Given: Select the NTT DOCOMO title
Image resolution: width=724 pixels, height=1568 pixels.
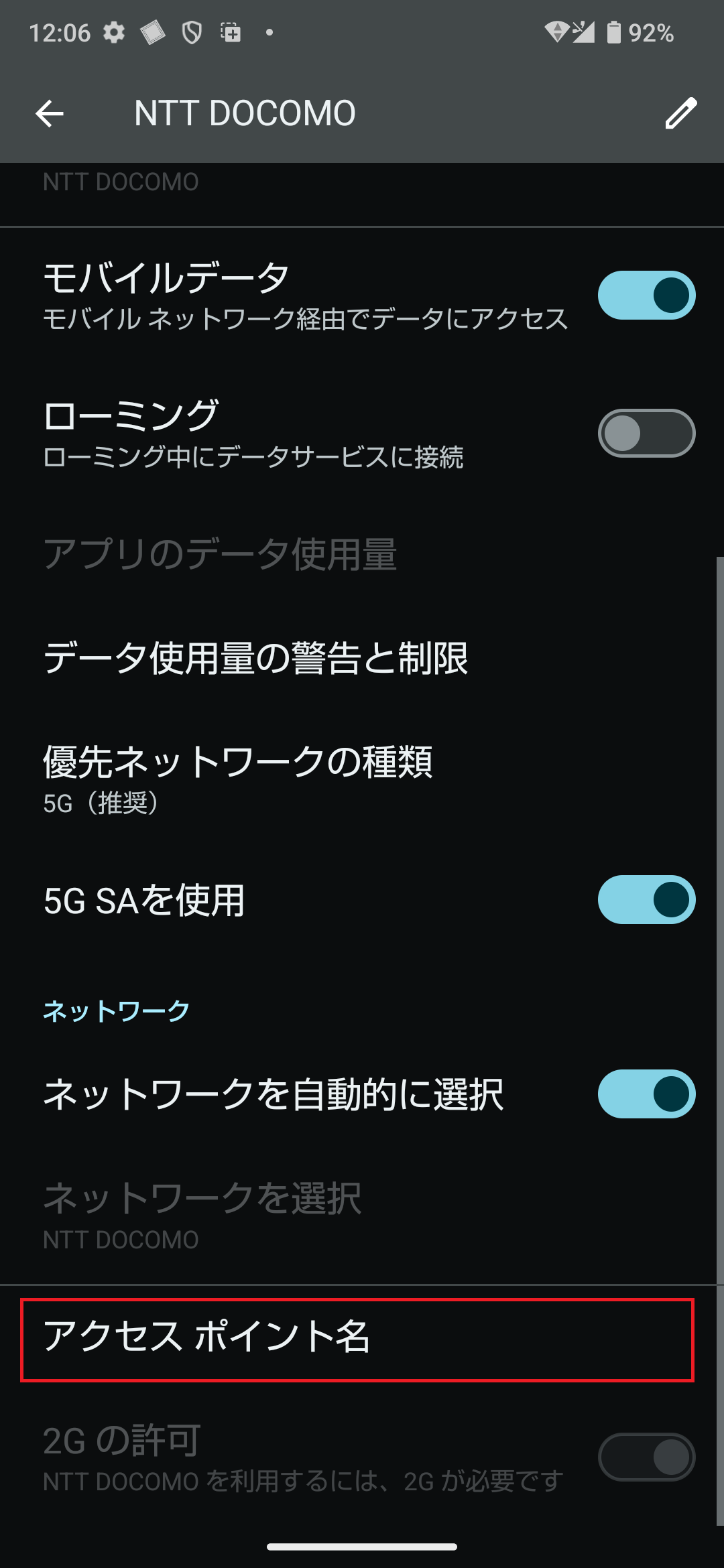Looking at the screenshot, I should [243, 113].
